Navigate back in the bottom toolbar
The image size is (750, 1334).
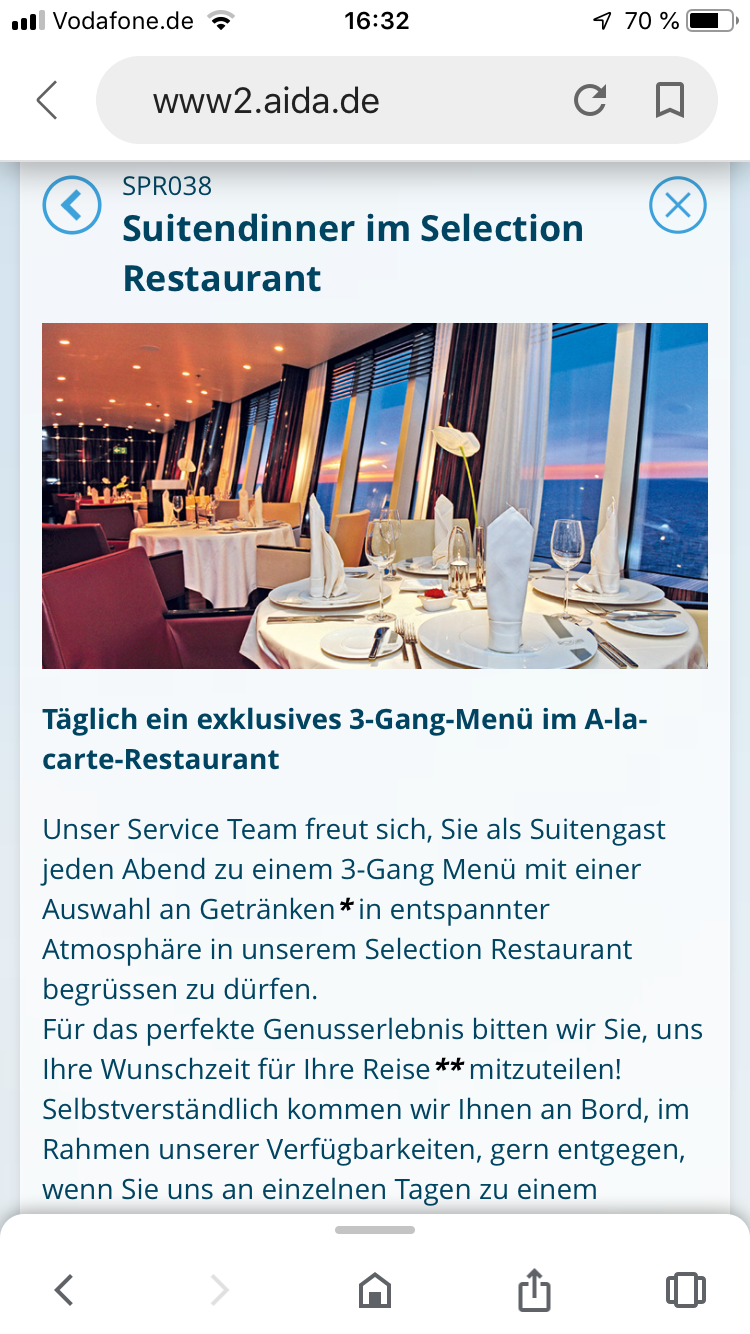tap(64, 1289)
